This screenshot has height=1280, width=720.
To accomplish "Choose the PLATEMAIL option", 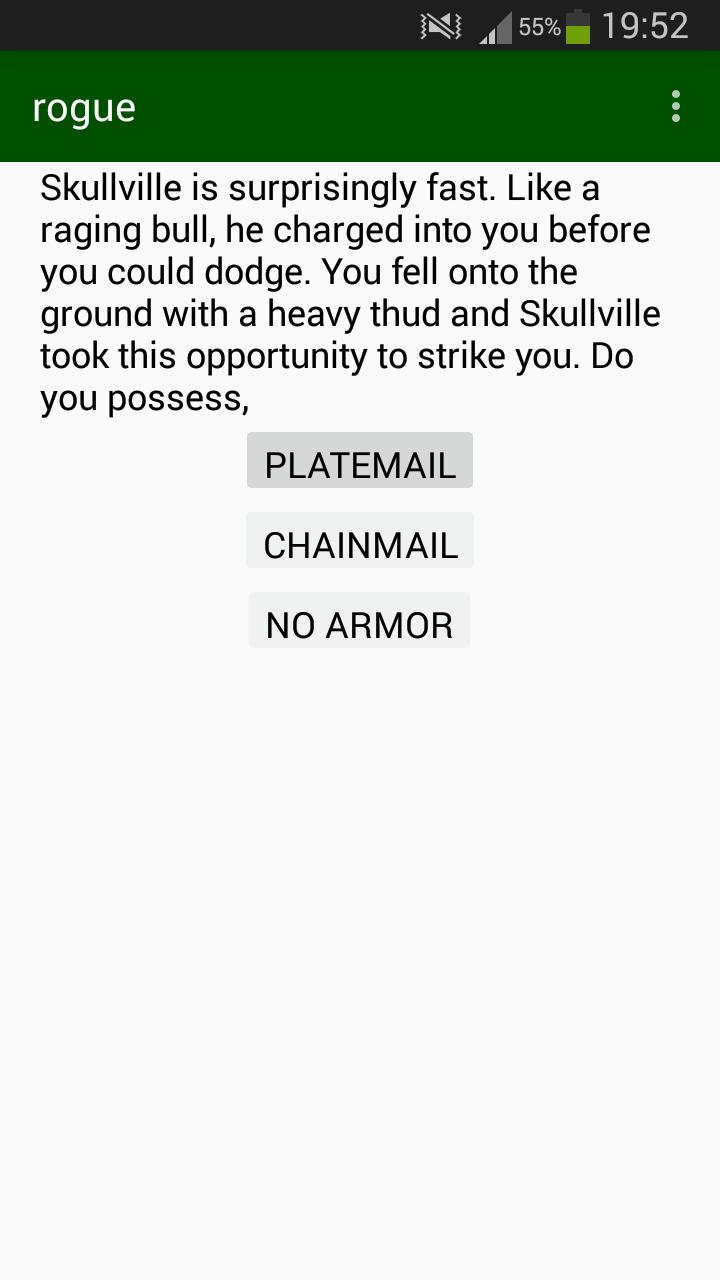I will click(360, 461).
